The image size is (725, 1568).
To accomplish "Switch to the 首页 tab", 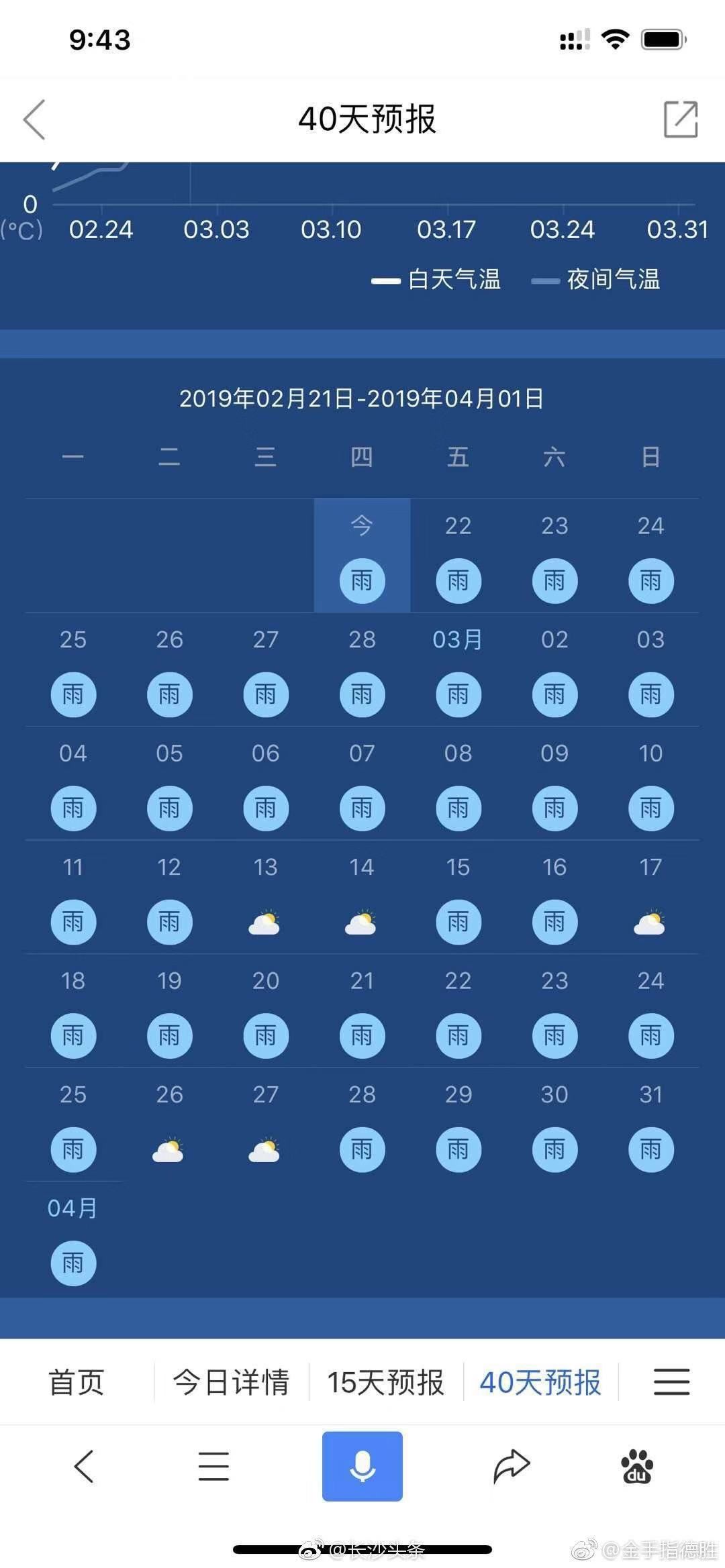I will [x=77, y=1383].
